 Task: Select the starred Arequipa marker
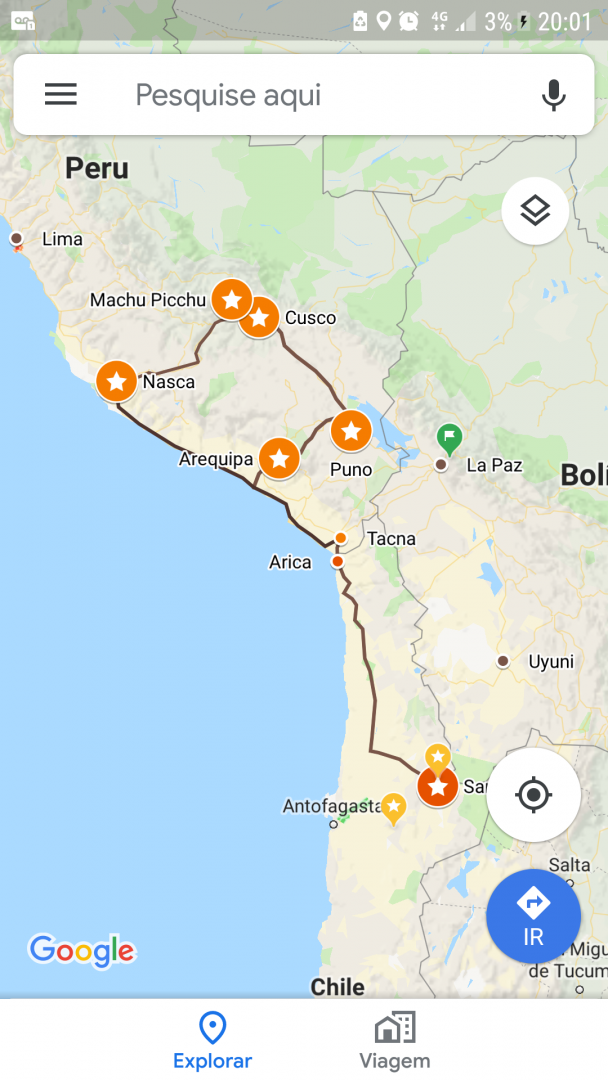[x=279, y=458]
